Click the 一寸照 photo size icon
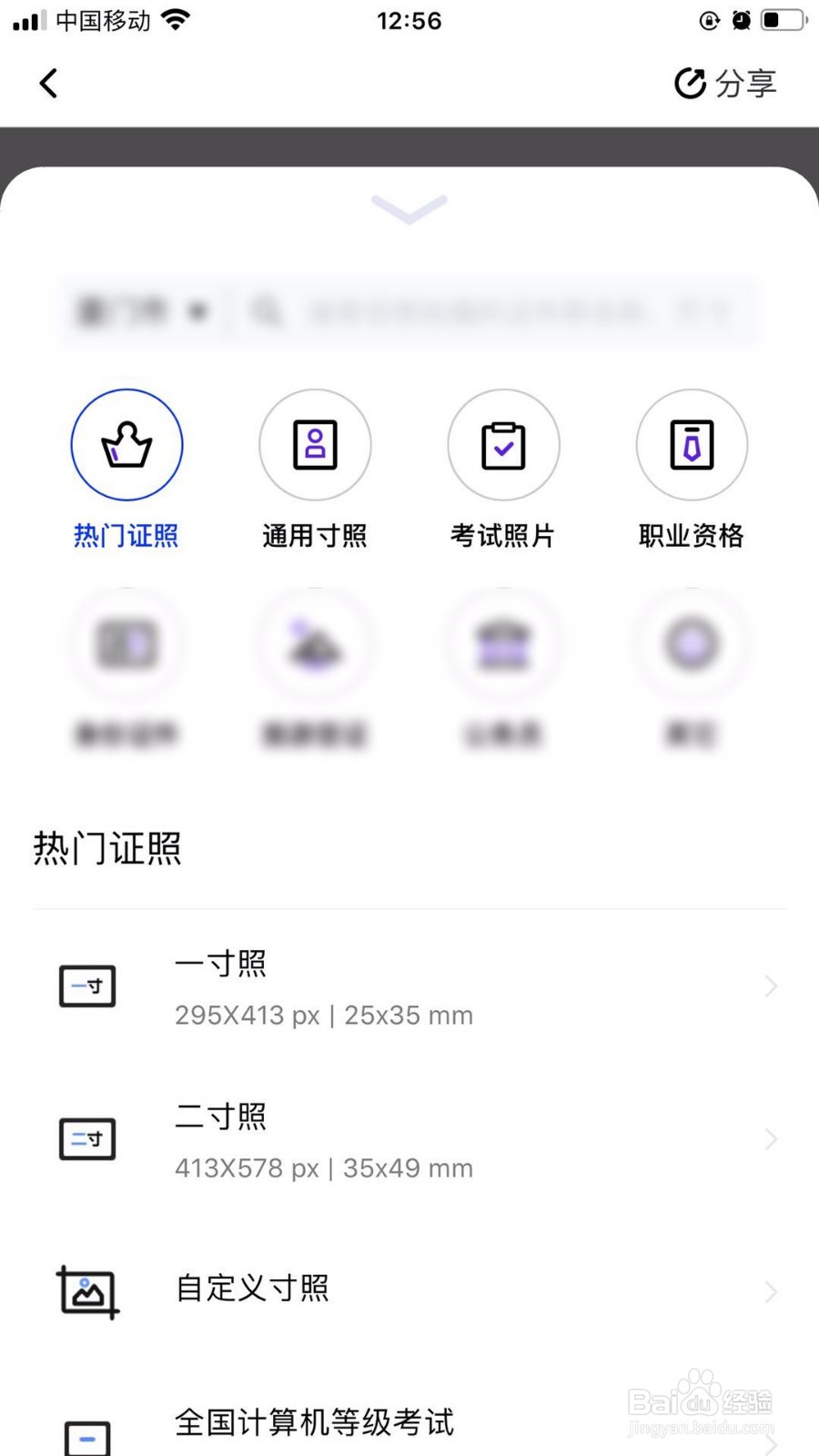 tap(86, 986)
